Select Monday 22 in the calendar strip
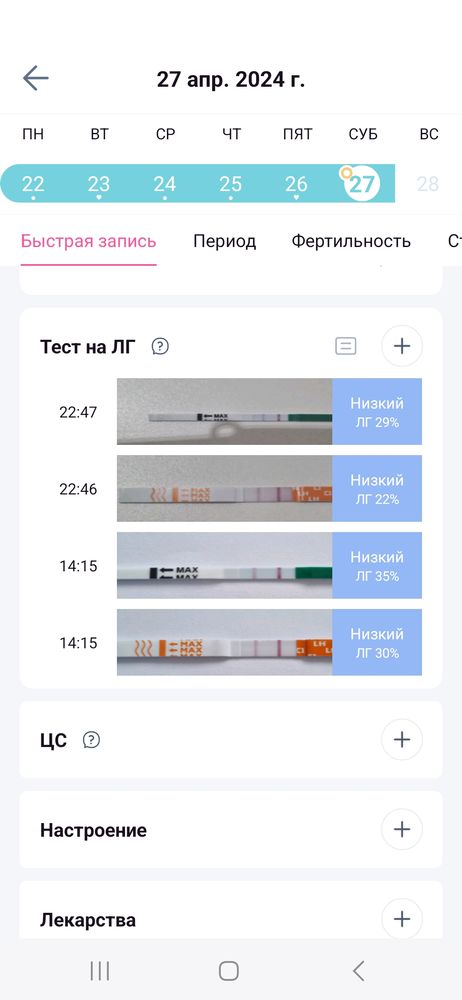 click(x=33, y=184)
